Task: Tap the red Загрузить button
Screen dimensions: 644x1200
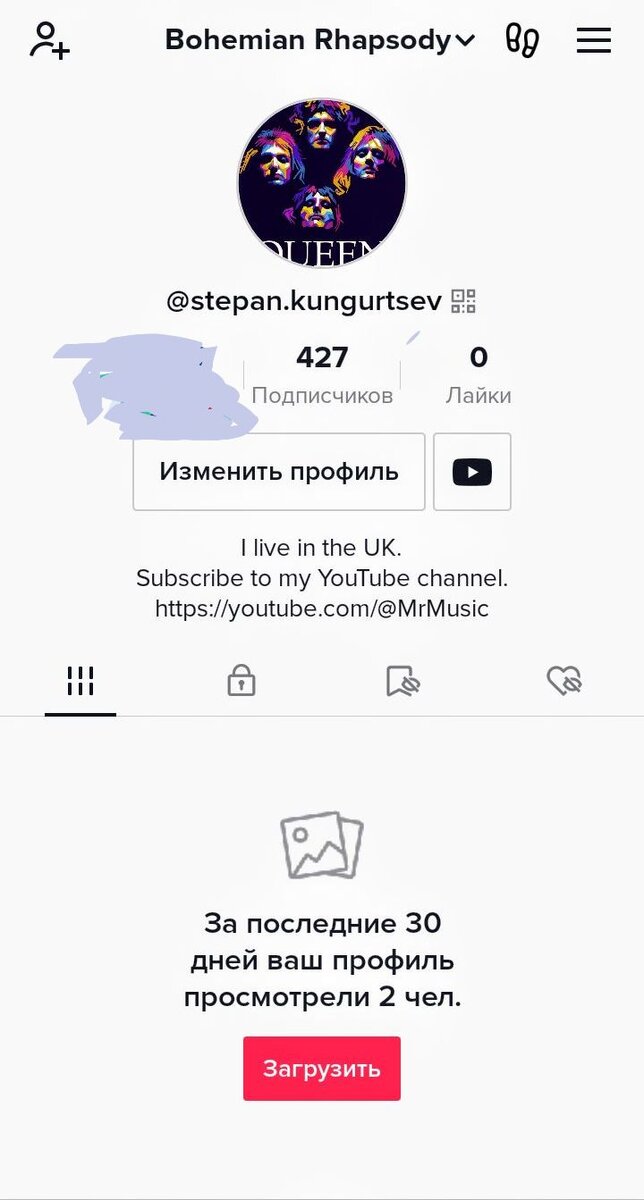Action: coord(322,1068)
